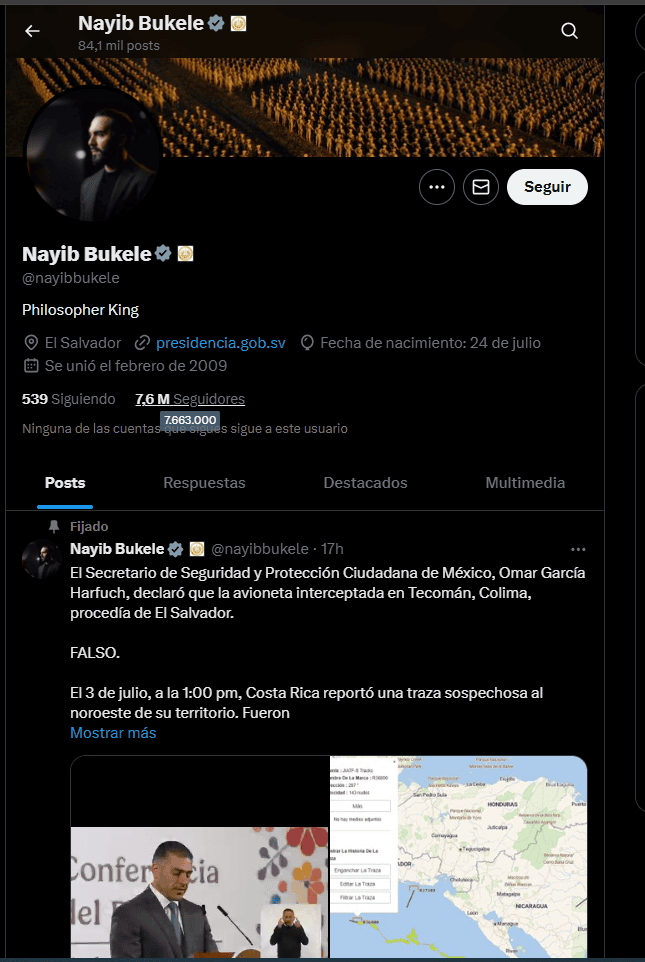This screenshot has height=962, width=645.
Task: Send a direct message to Nayib Bukele
Action: (x=481, y=187)
